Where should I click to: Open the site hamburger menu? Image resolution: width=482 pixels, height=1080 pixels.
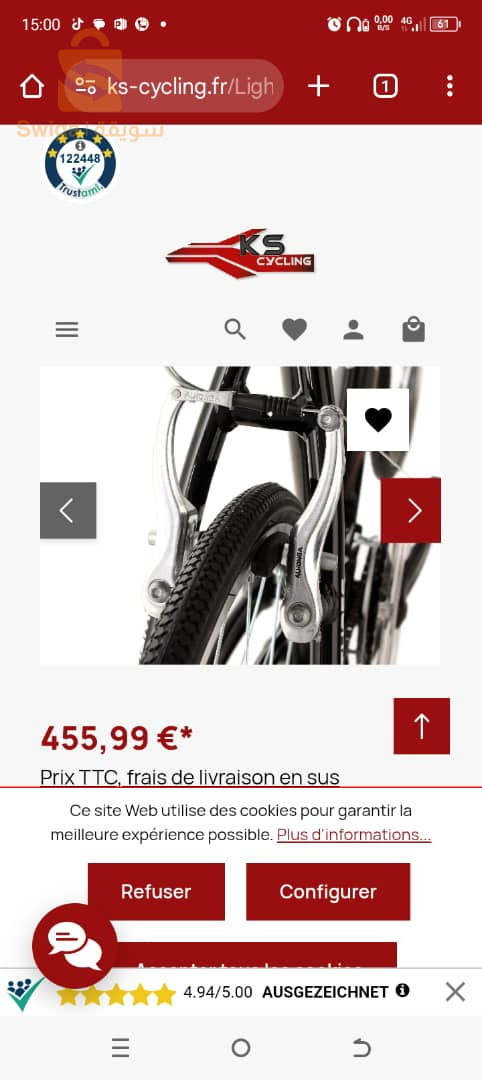pyautogui.click(x=67, y=330)
